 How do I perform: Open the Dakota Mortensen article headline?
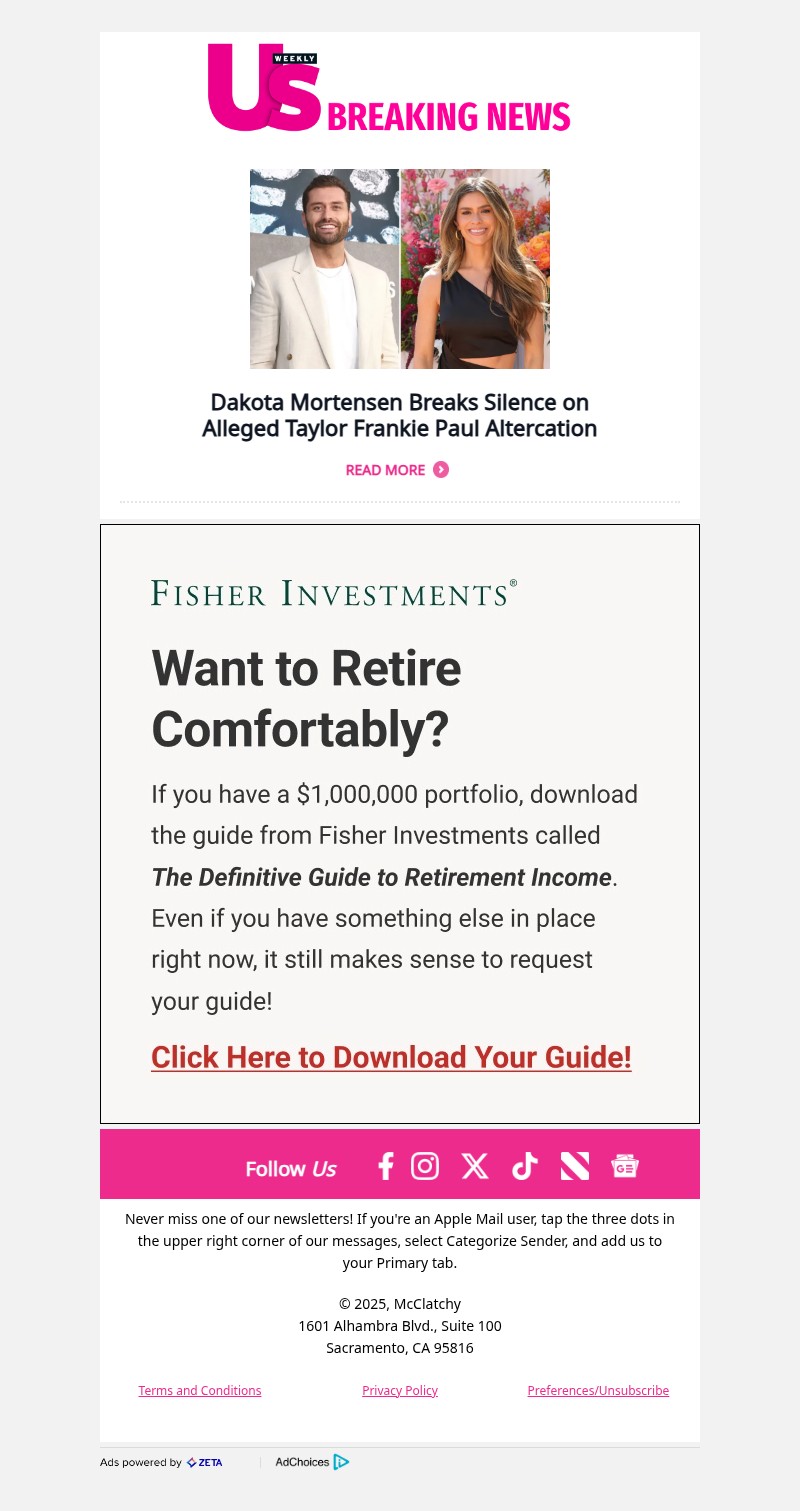(x=399, y=416)
